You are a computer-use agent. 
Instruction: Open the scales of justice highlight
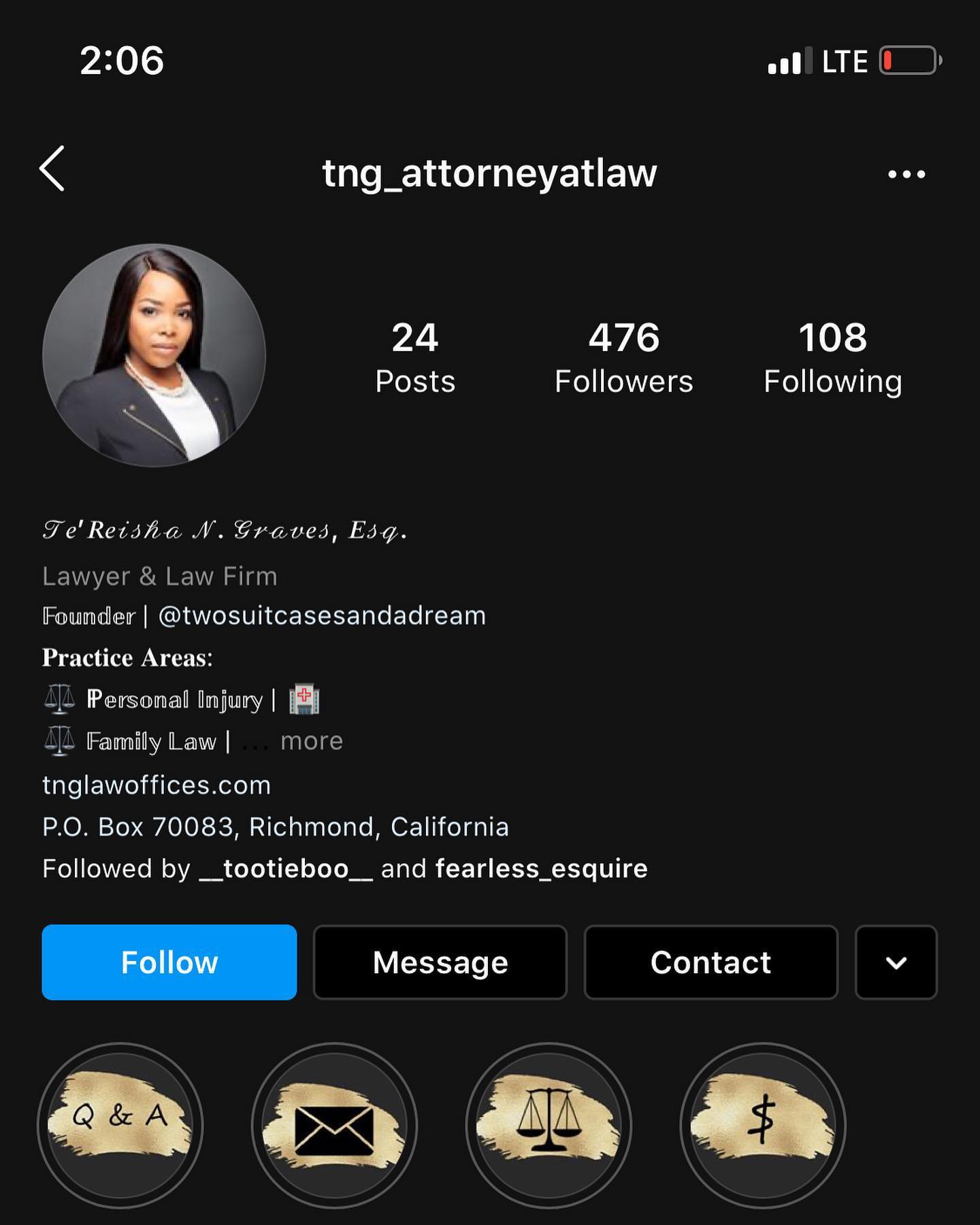pos(549,1126)
